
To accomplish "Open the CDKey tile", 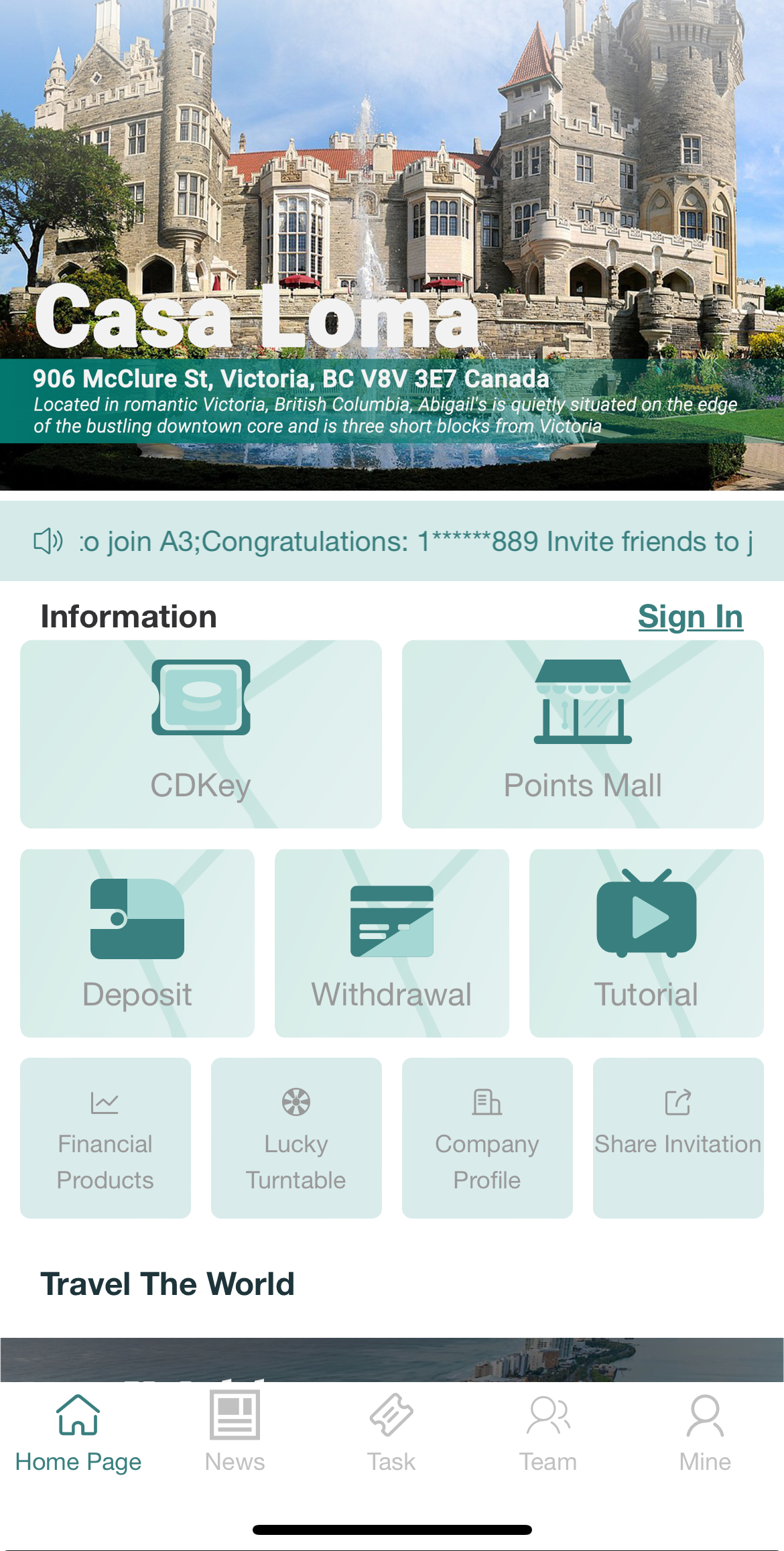I will (201, 734).
